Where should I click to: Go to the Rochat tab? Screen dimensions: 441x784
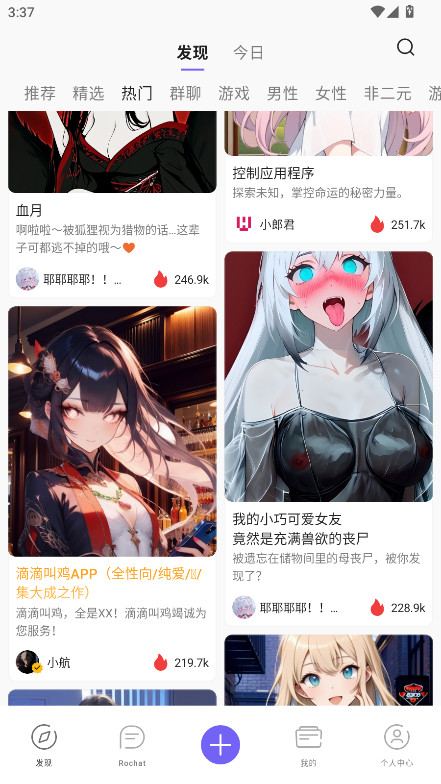click(x=132, y=746)
